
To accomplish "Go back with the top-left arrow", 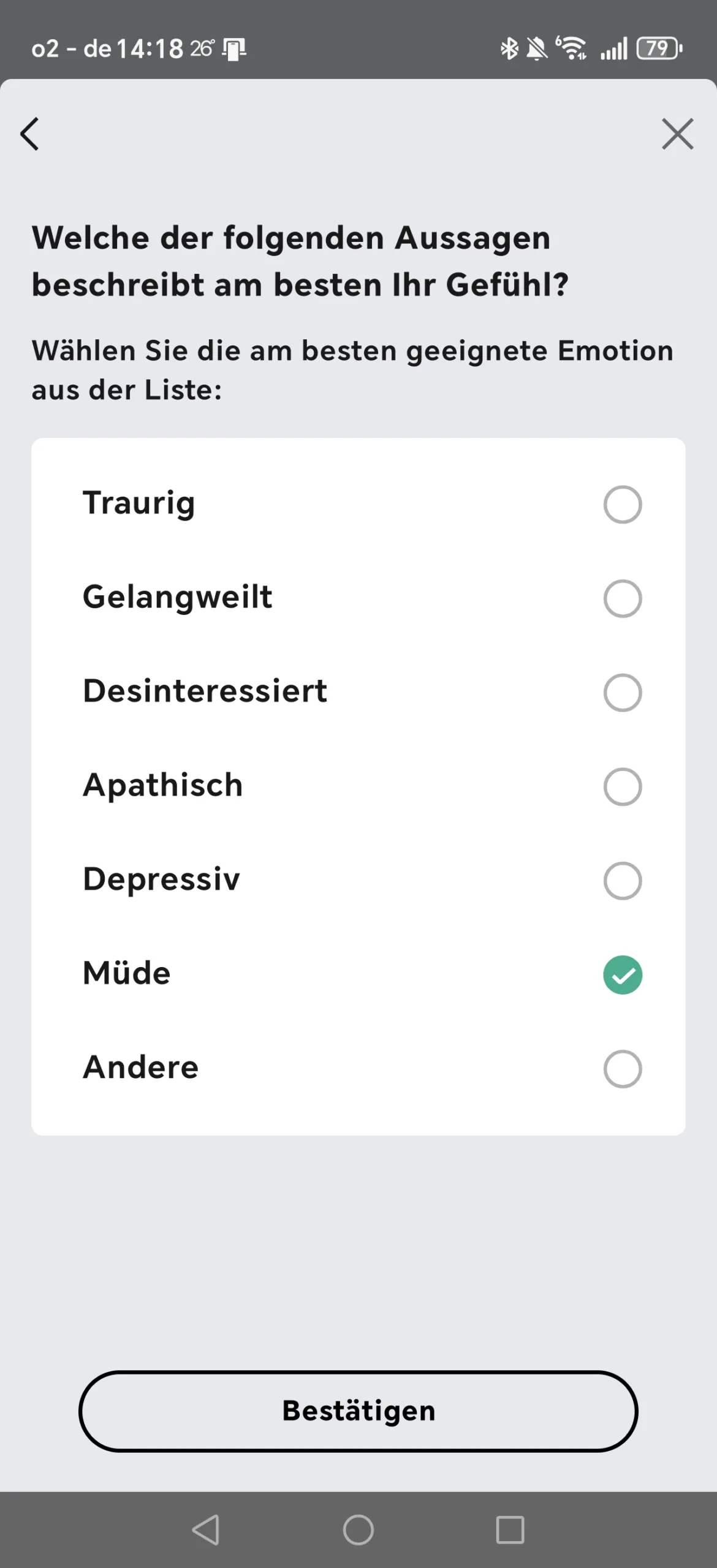I will pyautogui.click(x=29, y=134).
